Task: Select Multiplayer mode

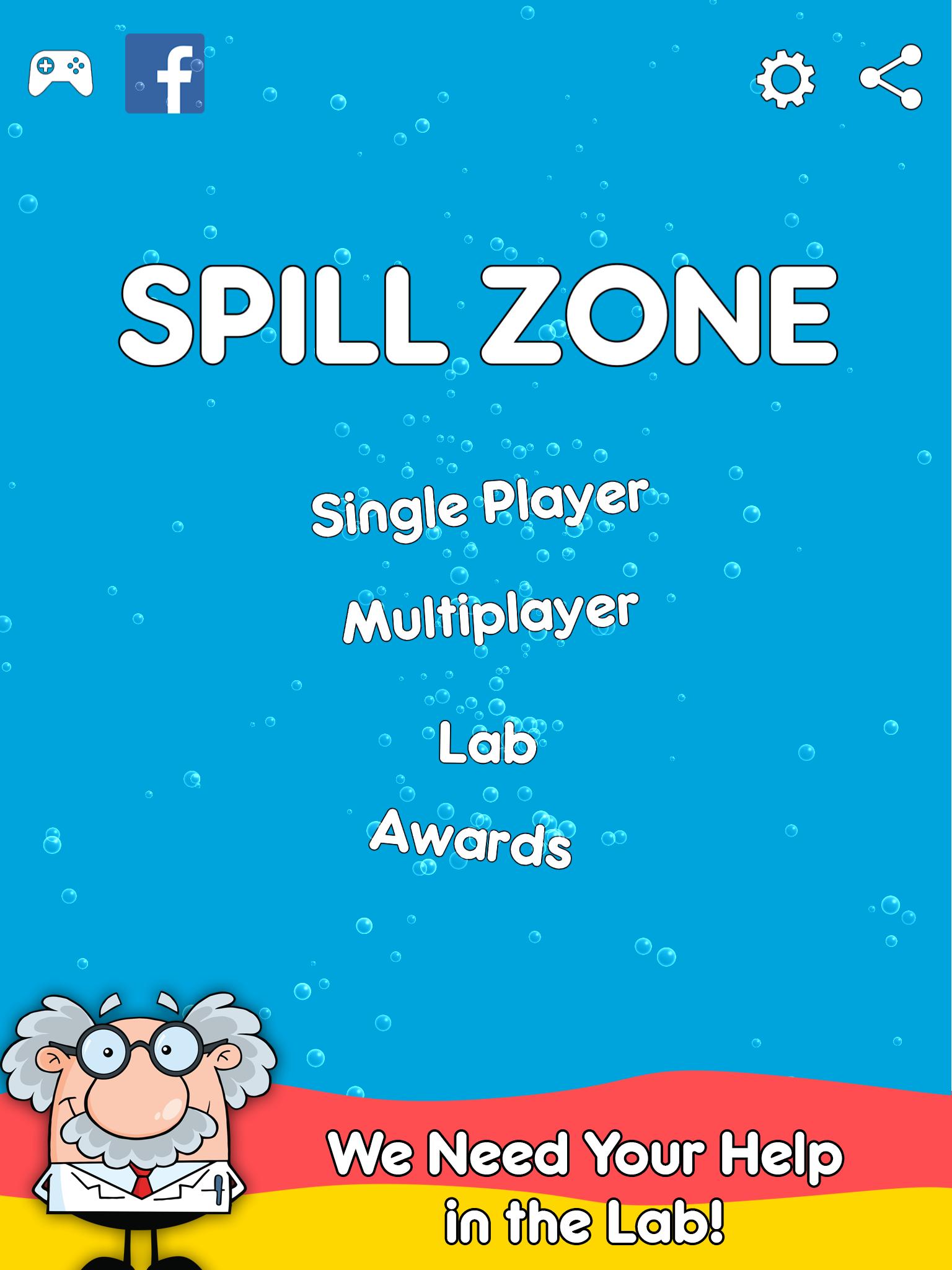Action: coord(490,615)
